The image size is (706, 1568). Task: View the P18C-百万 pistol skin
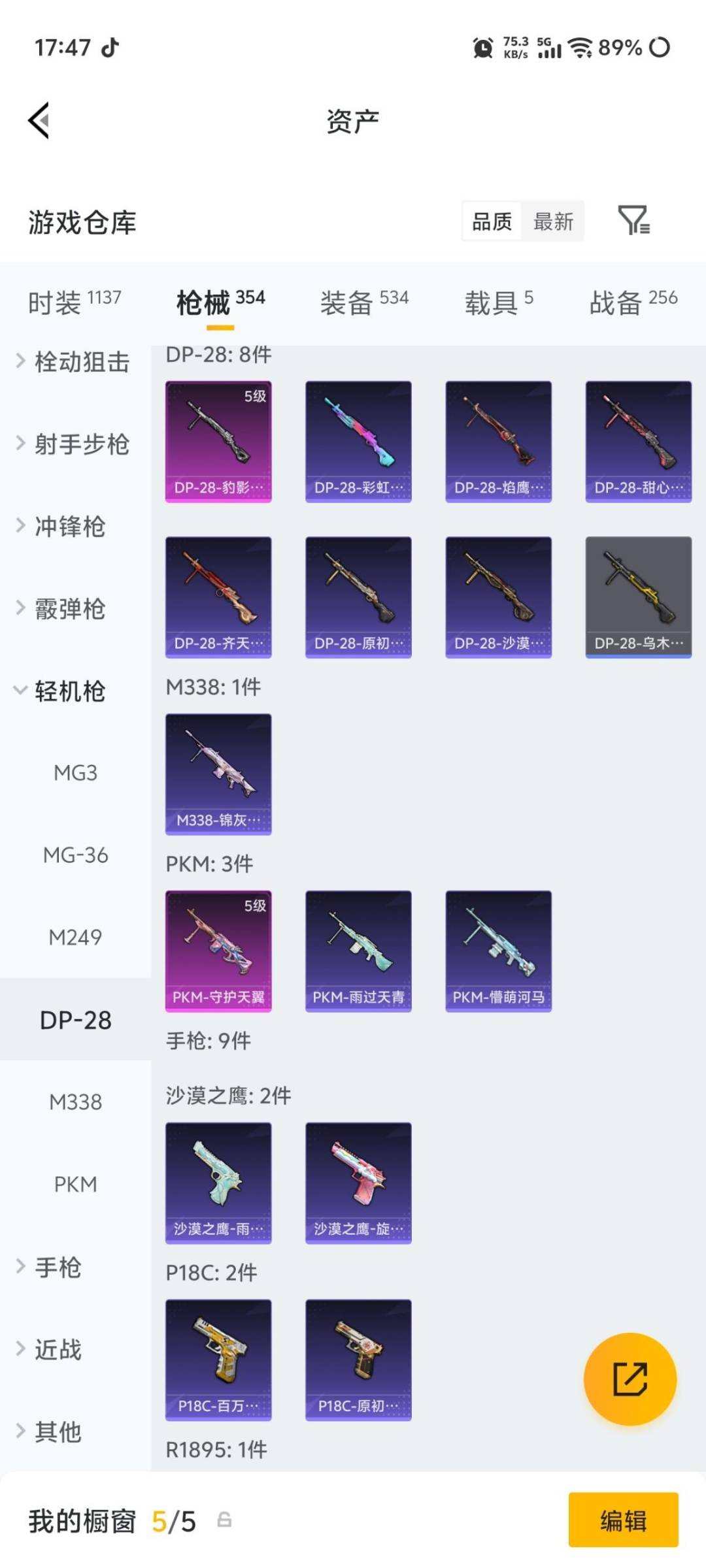coord(218,1360)
